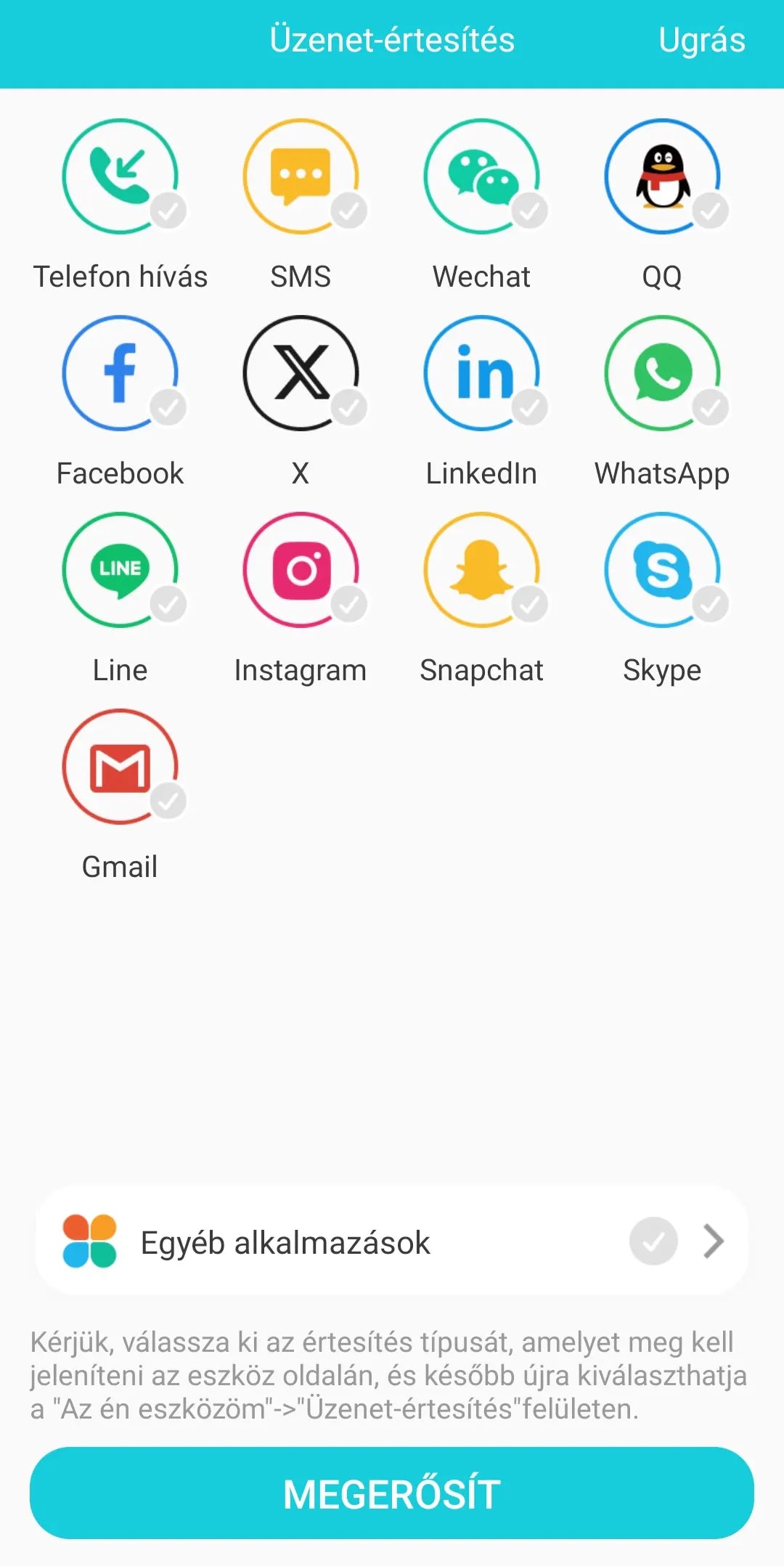Image resolution: width=784 pixels, height=1566 pixels.
Task: Select SMS notifications
Action: [x=301, y=176]
